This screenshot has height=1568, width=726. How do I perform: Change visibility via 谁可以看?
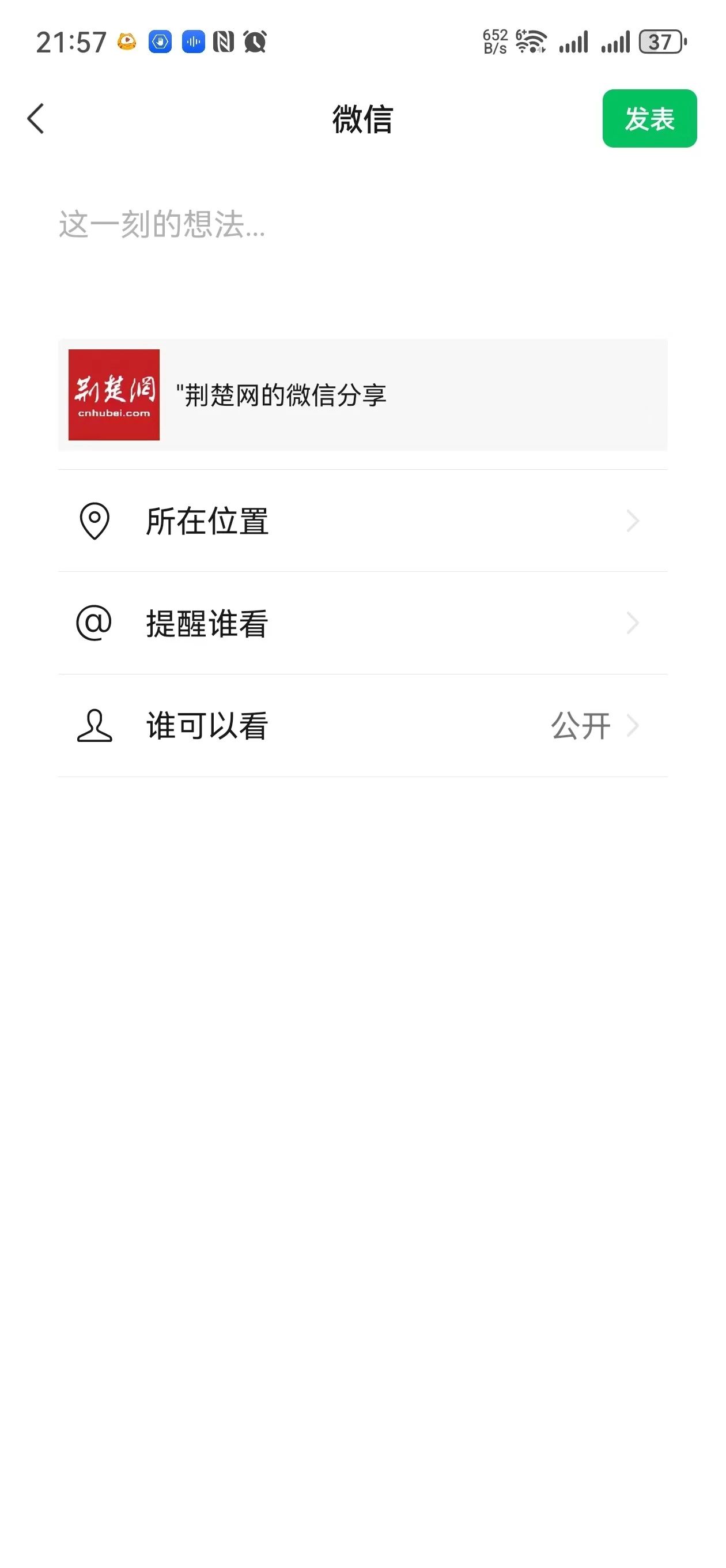pyautogui.click(x=362, y=726)
